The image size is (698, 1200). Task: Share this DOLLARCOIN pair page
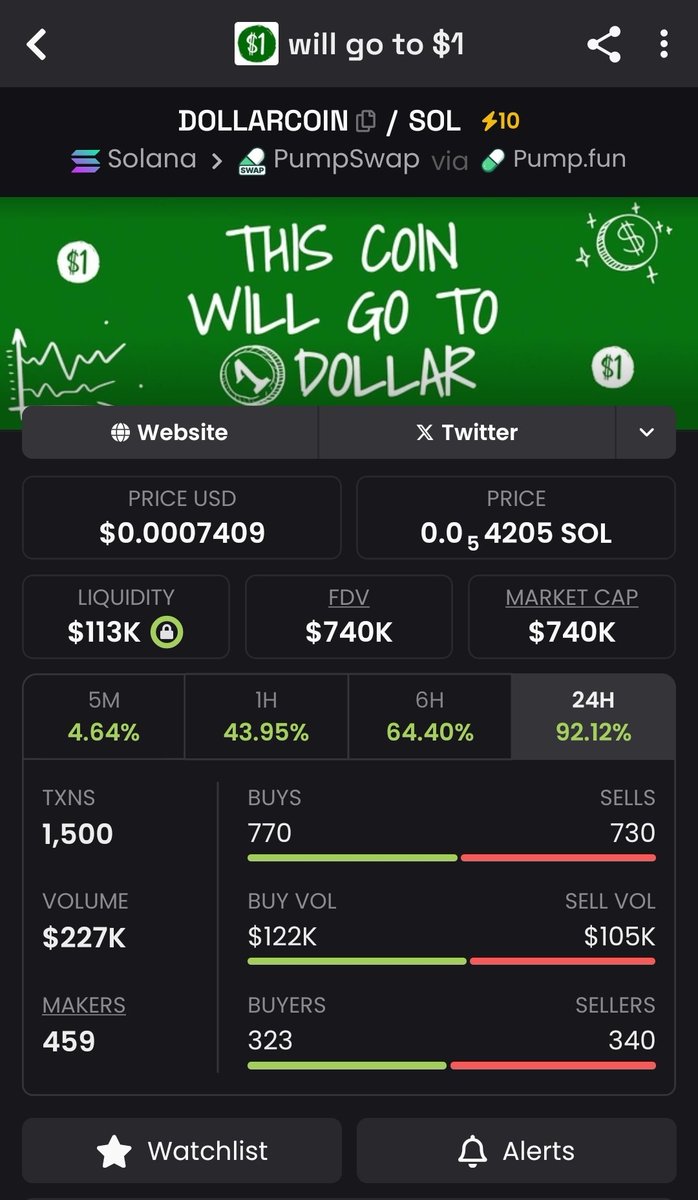603,44
